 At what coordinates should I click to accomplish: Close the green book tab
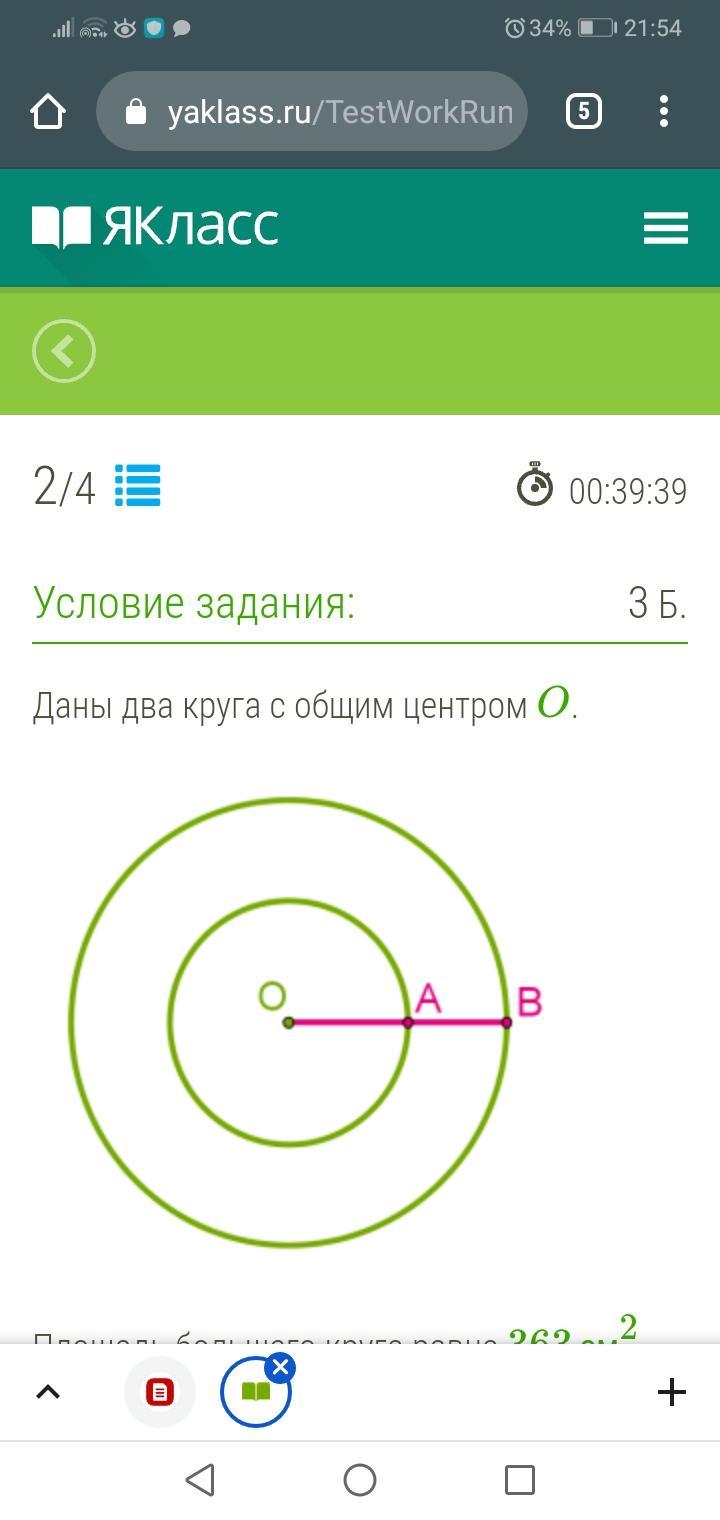[281, 1367]
